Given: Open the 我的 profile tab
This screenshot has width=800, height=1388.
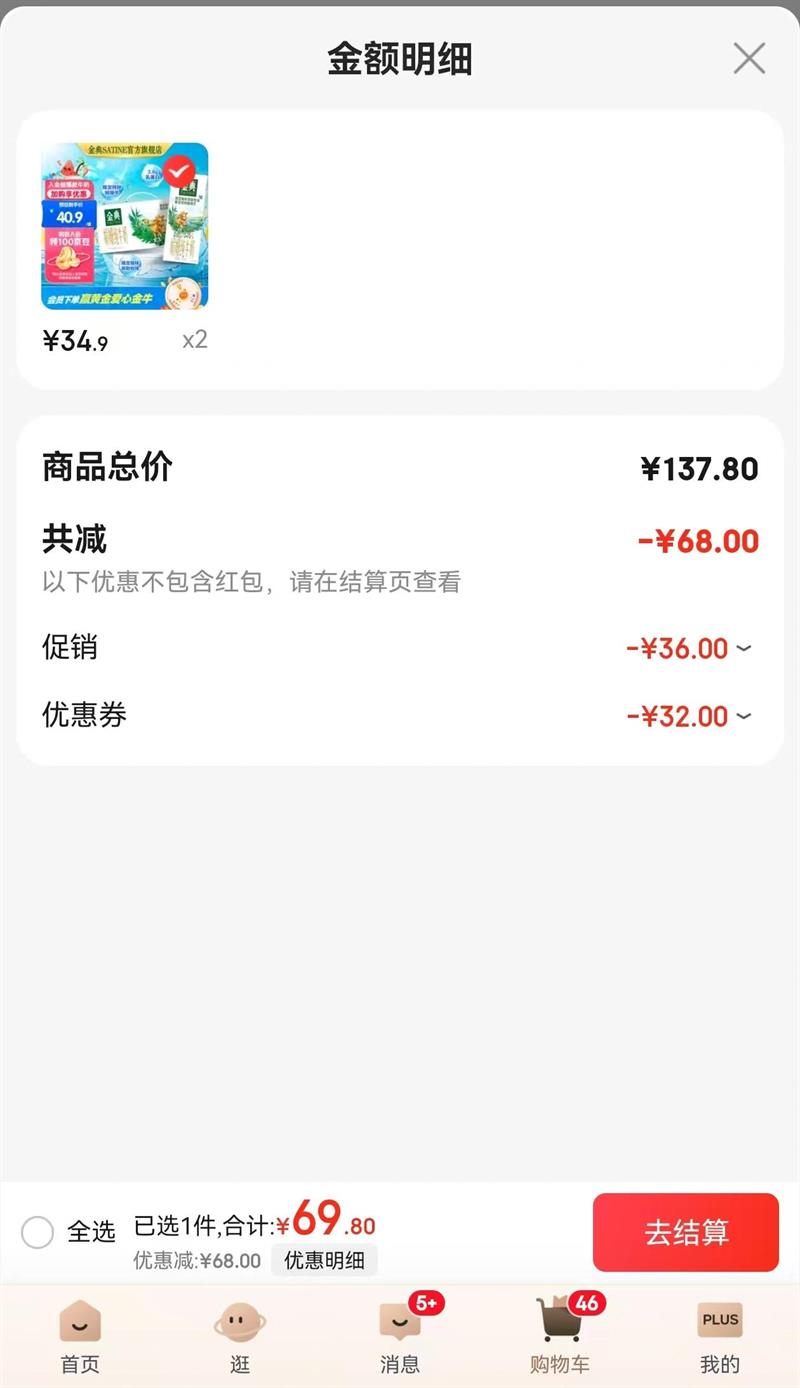Looking at the screenshot, I should (x=720, y=1337).
